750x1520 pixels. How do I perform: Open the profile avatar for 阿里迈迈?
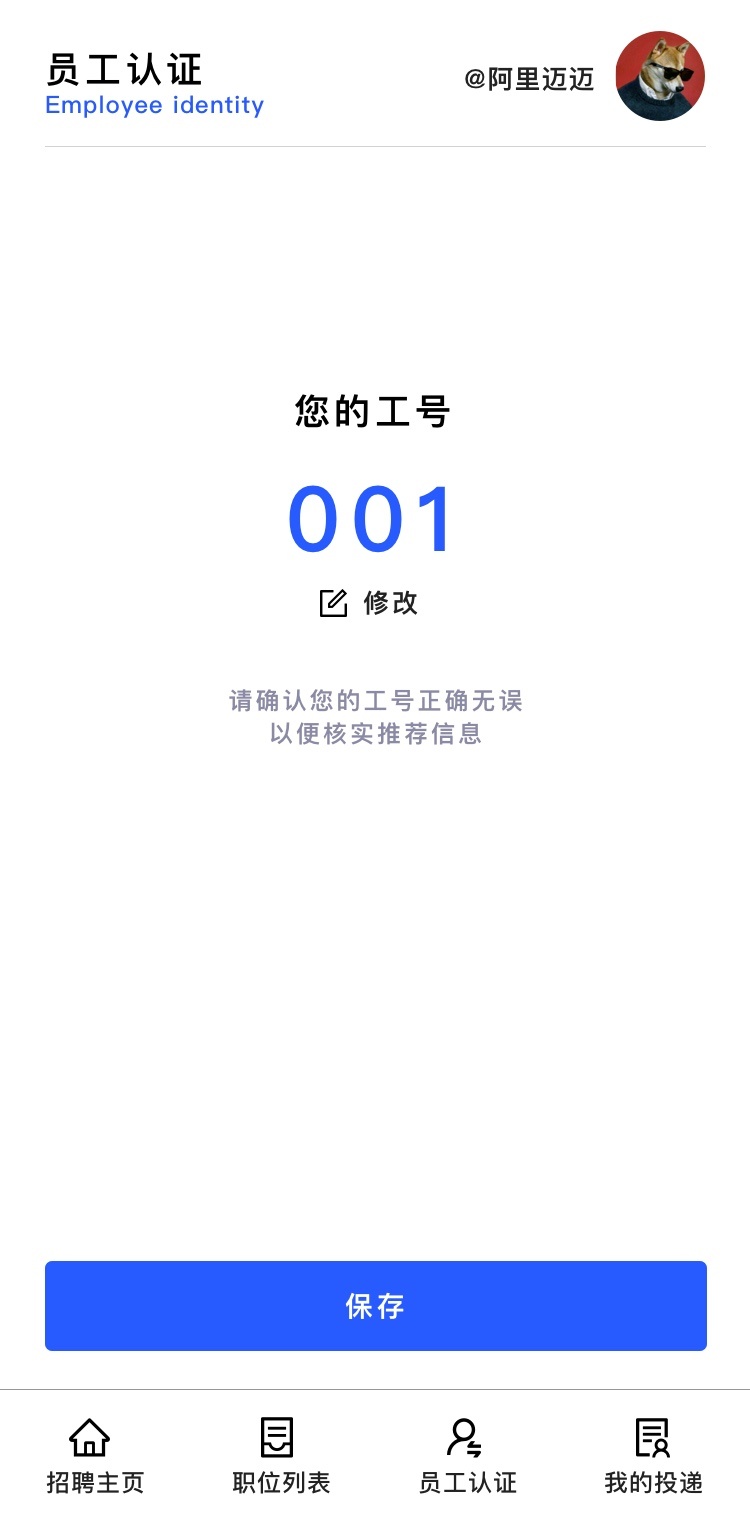(660, 77)
